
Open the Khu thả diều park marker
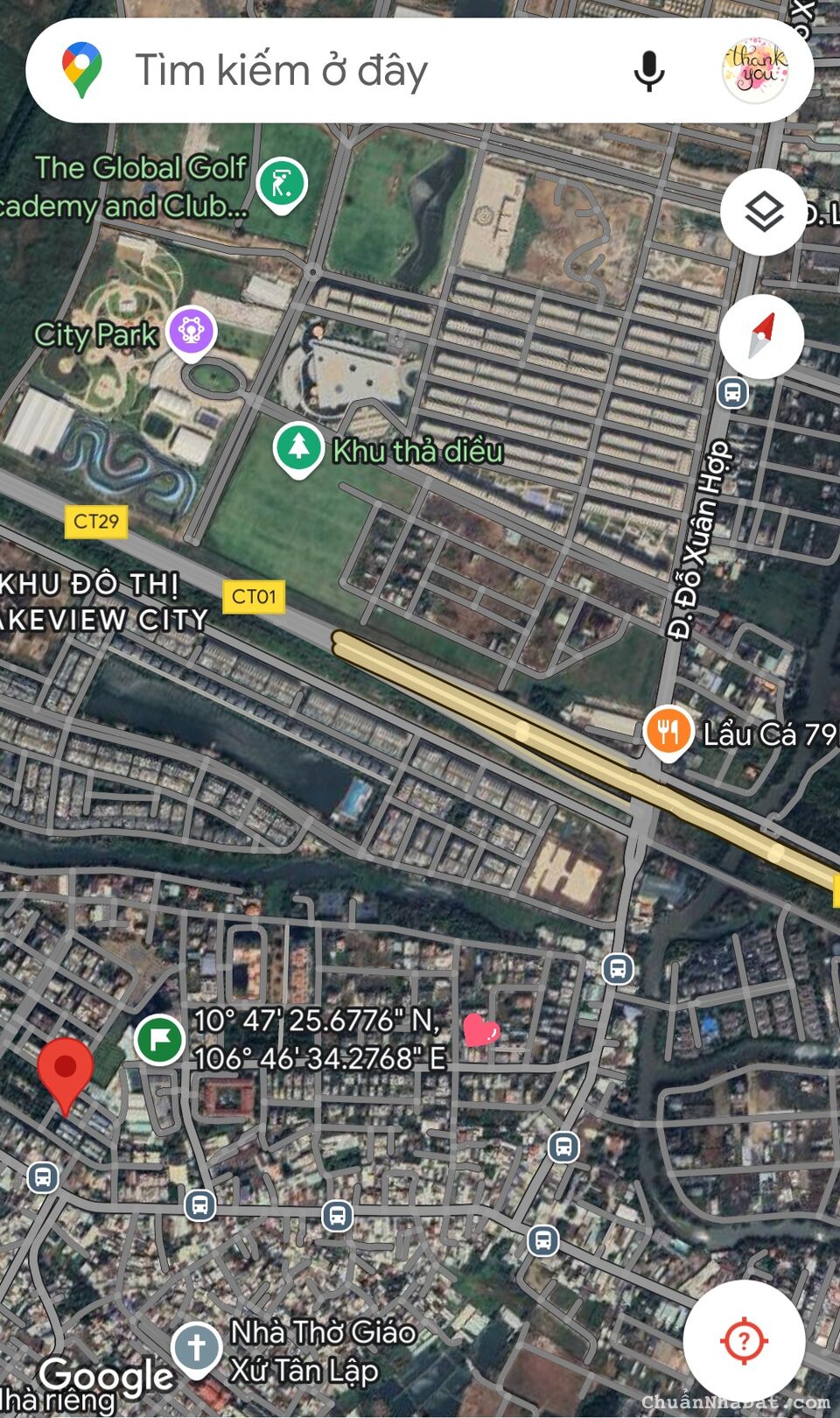(x=298, y=446)
